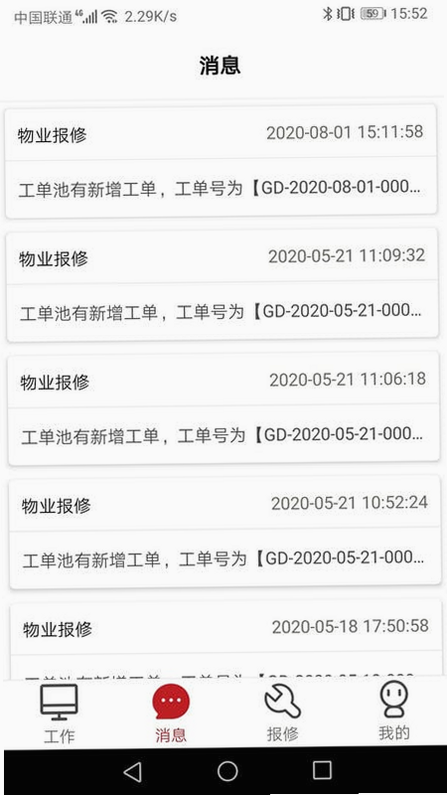
Task: Open the message dated 2020-08-01 15:11:58
Action: (221, 161)
